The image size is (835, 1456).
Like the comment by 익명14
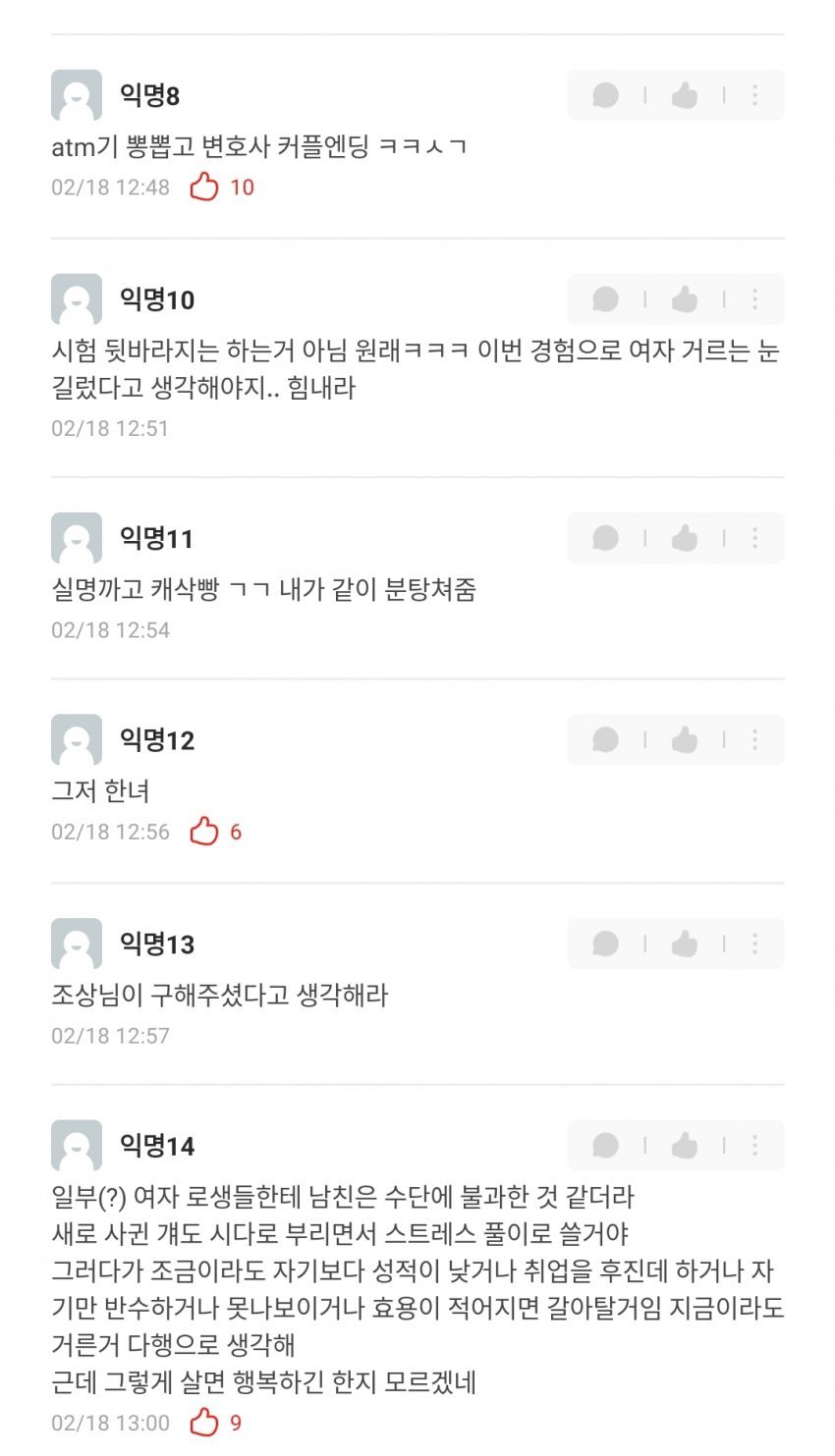click(685, 1145)
